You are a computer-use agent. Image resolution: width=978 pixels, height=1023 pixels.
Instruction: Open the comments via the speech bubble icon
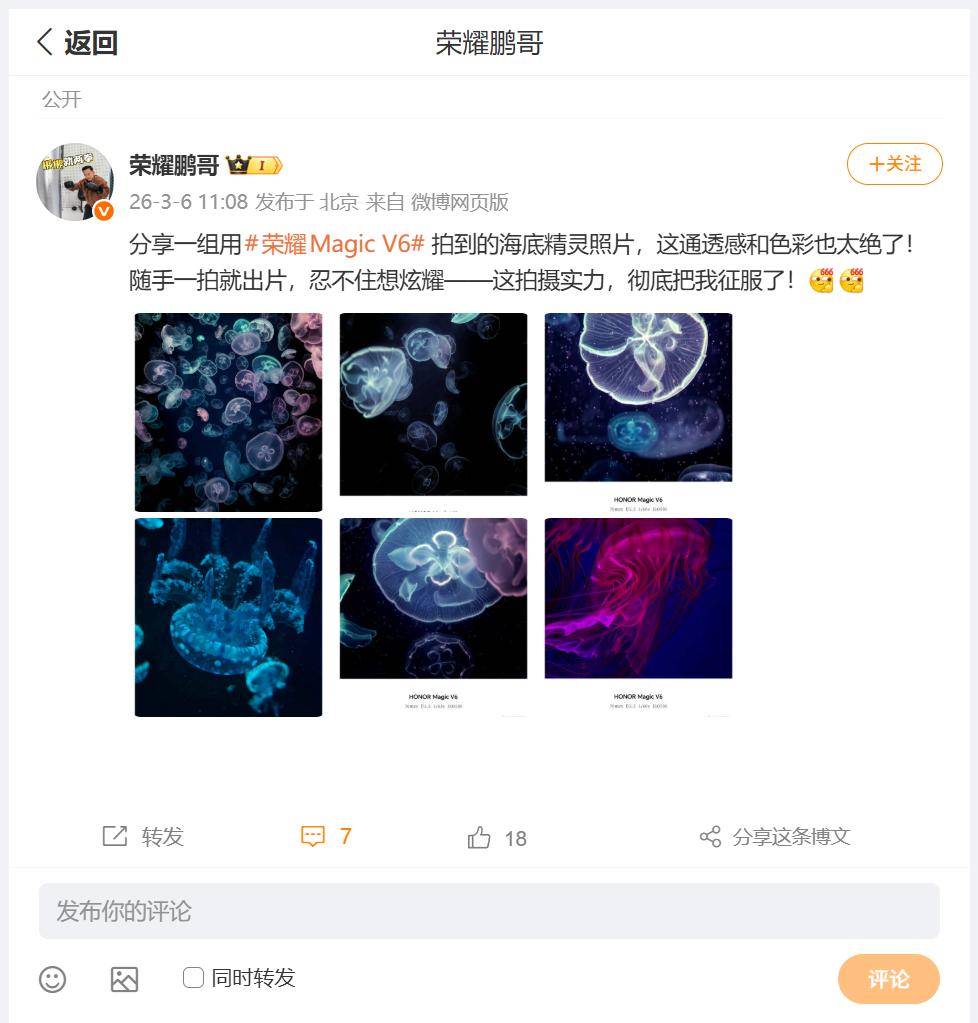(x=313, y=834)
